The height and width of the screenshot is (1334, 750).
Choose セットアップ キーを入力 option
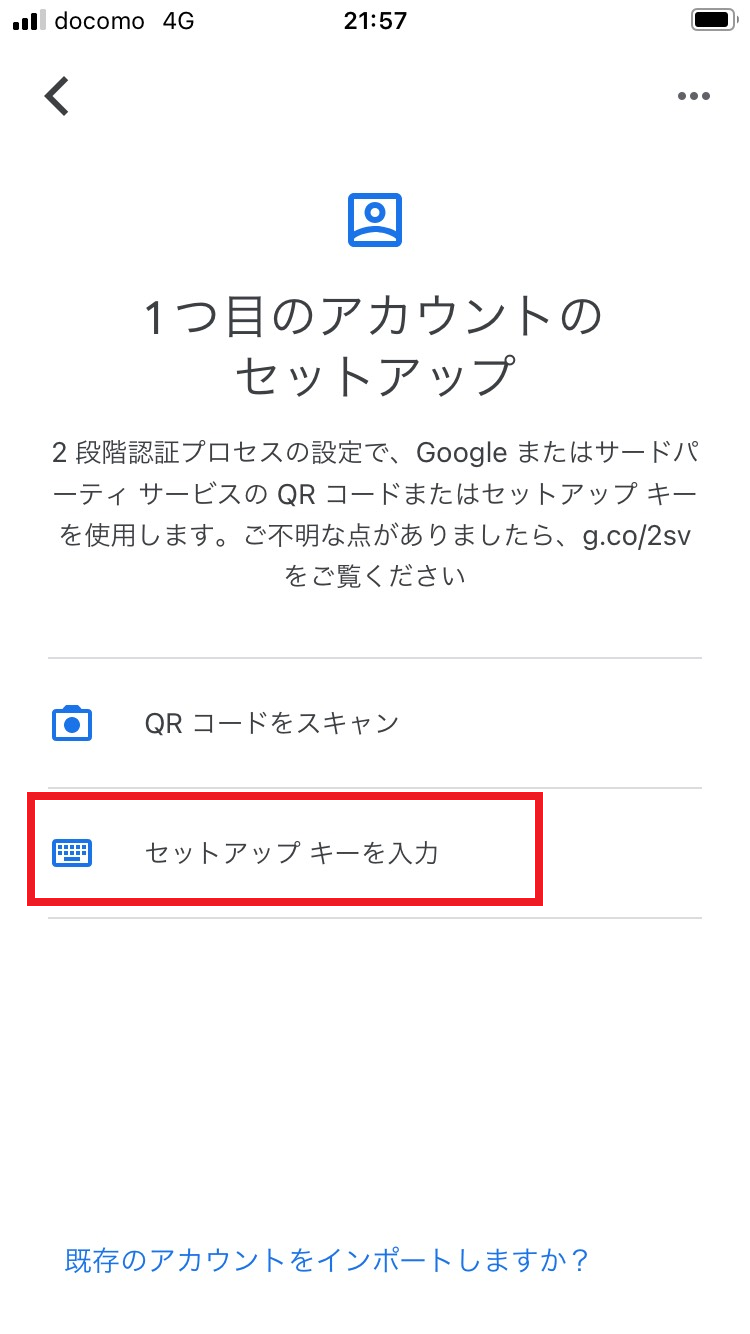click(375, 853)
